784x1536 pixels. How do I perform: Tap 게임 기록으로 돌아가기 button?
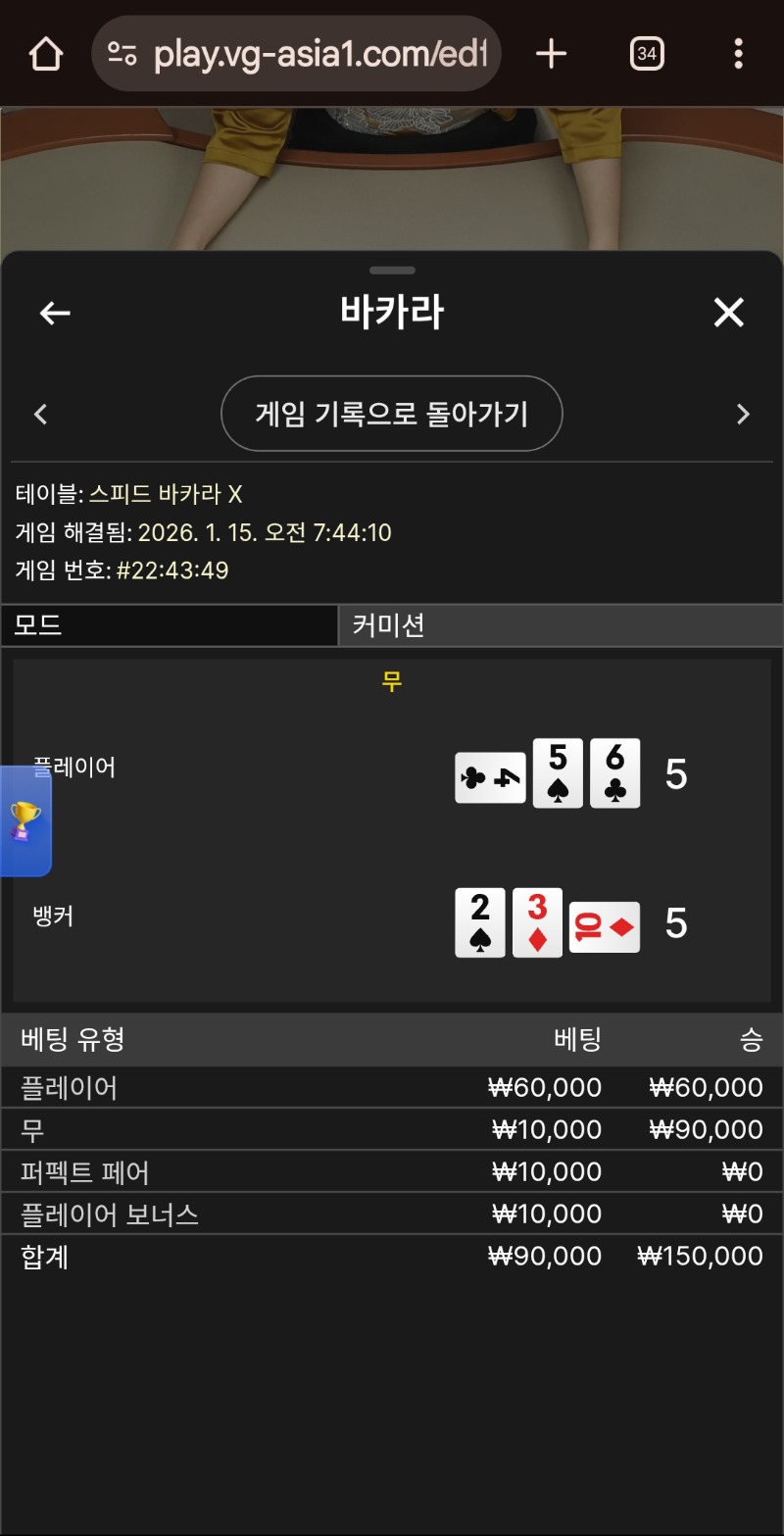392,414
